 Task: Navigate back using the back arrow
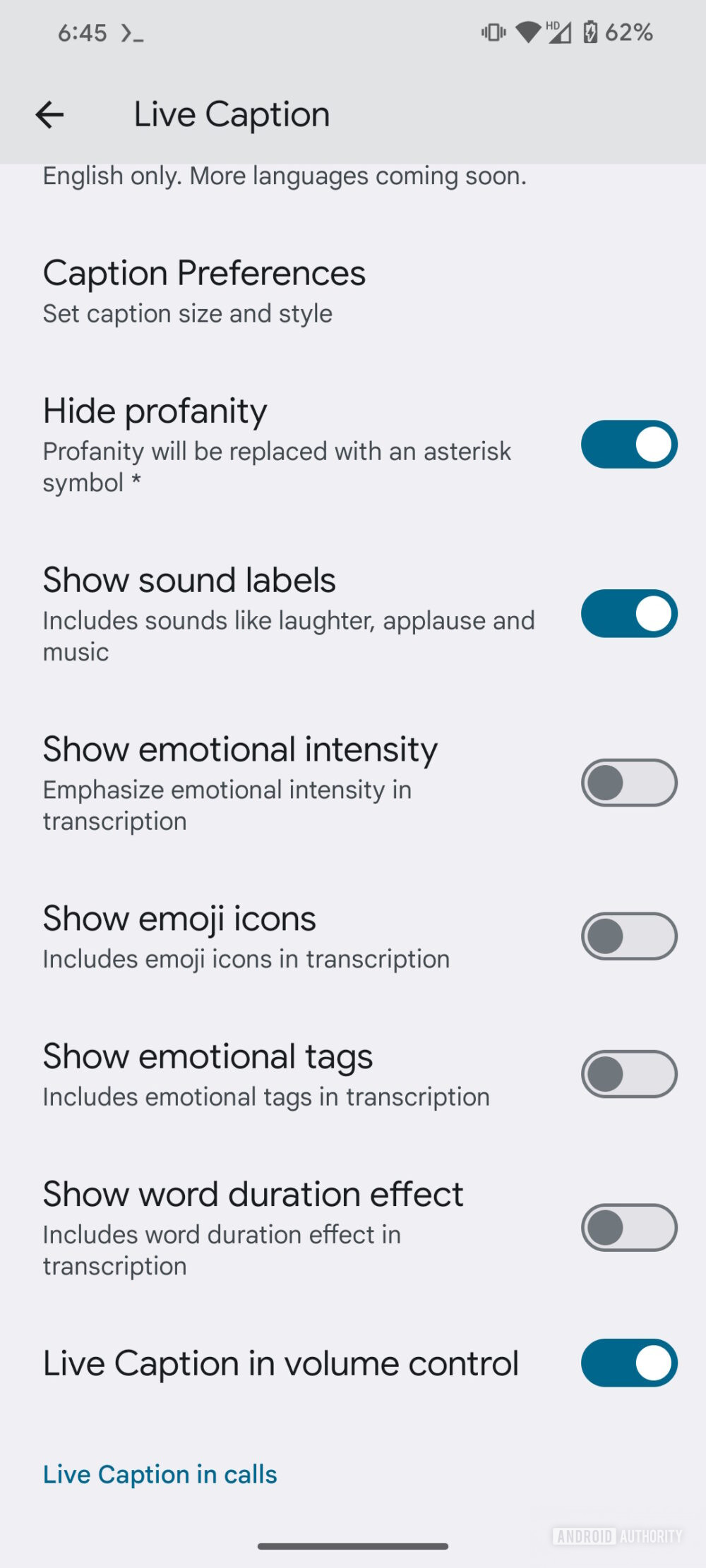pos(49,114)
